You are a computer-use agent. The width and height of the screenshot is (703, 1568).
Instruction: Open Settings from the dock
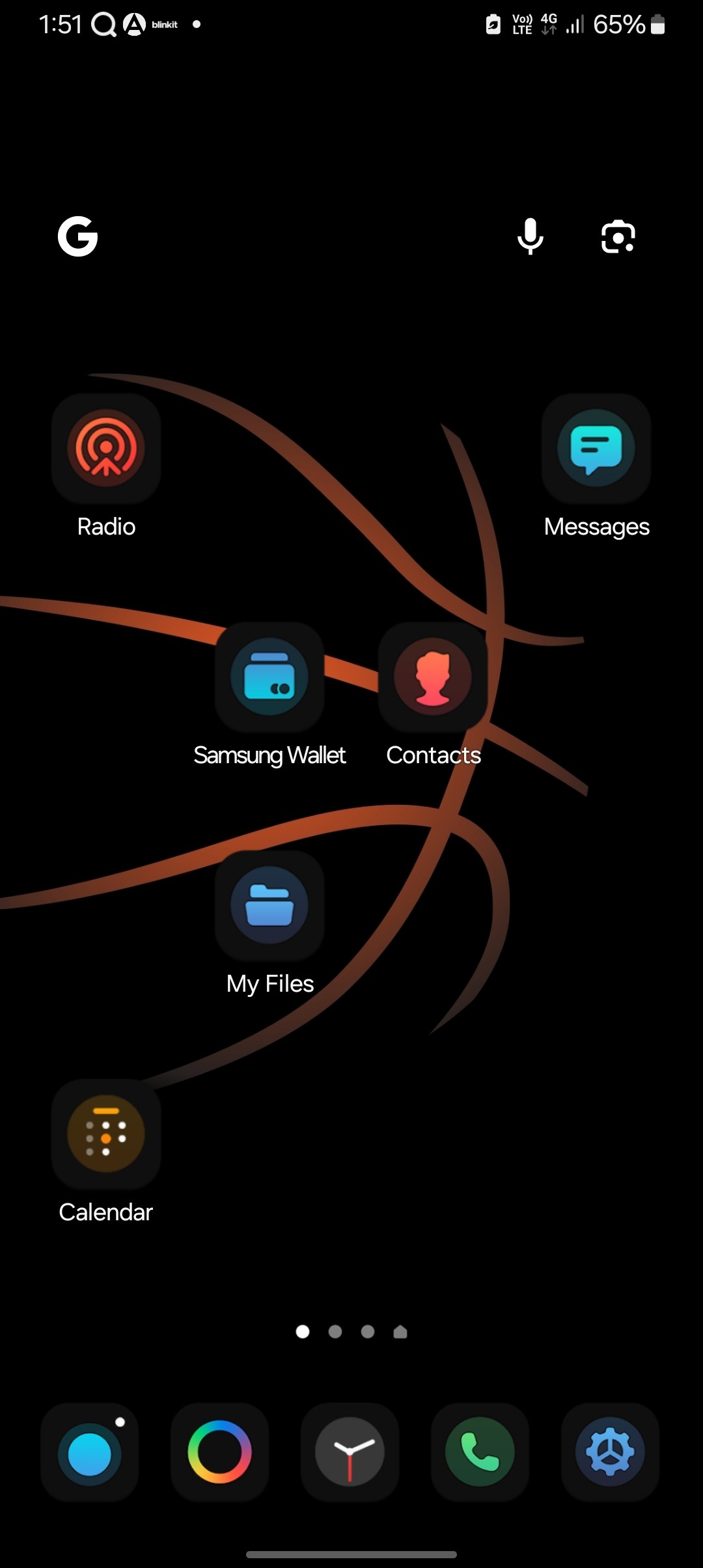(x=611, y=1452)
